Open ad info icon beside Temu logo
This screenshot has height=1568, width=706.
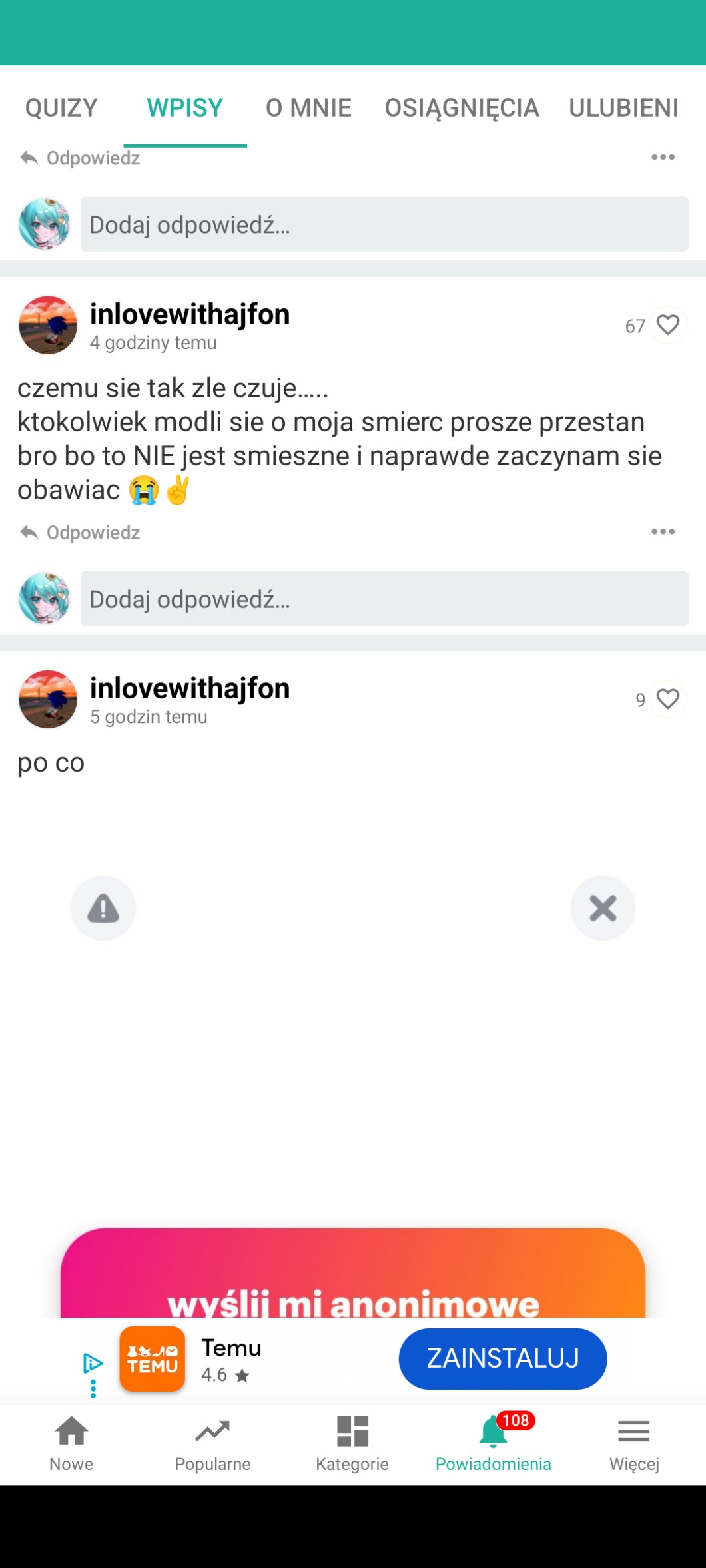coord(93,1363)
